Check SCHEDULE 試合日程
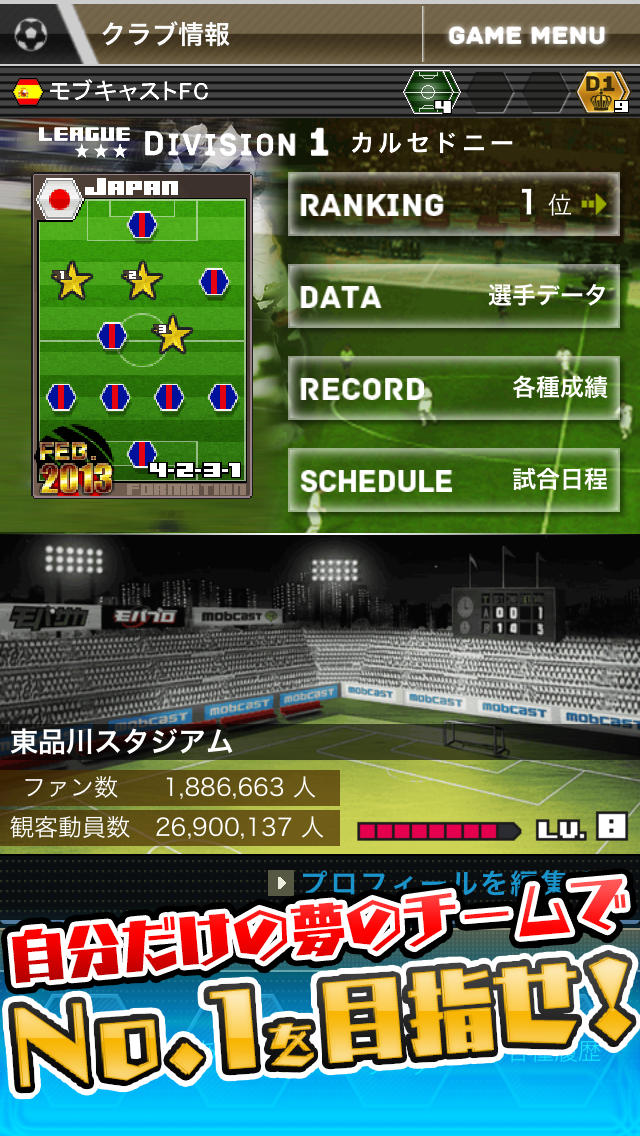This screenshot has width=640, height=1136. [454, 480]
